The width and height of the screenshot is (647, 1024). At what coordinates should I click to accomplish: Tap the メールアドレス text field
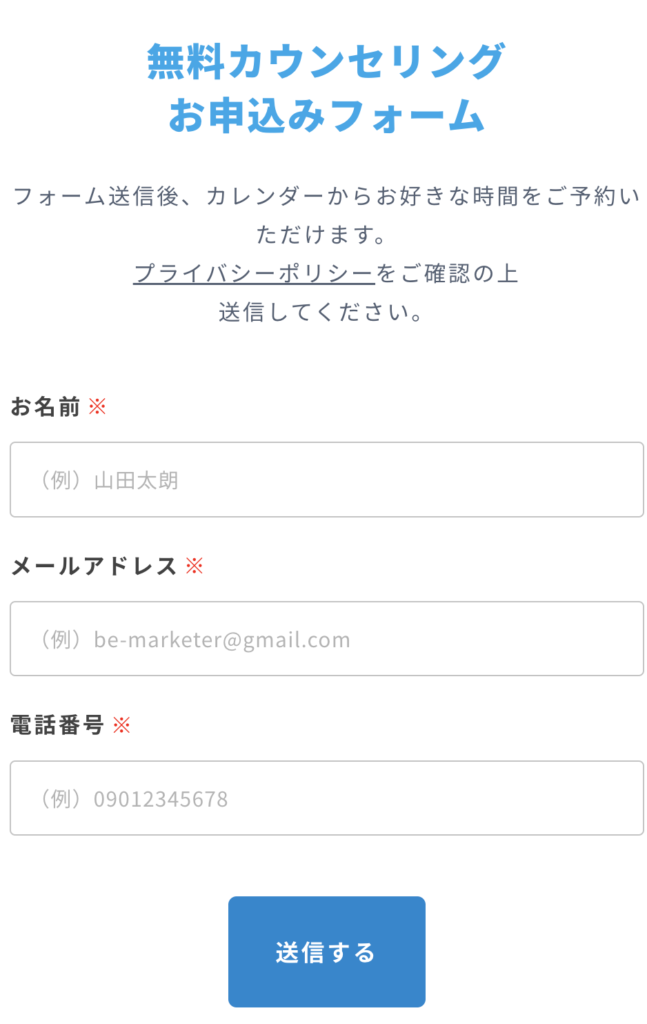326,639
